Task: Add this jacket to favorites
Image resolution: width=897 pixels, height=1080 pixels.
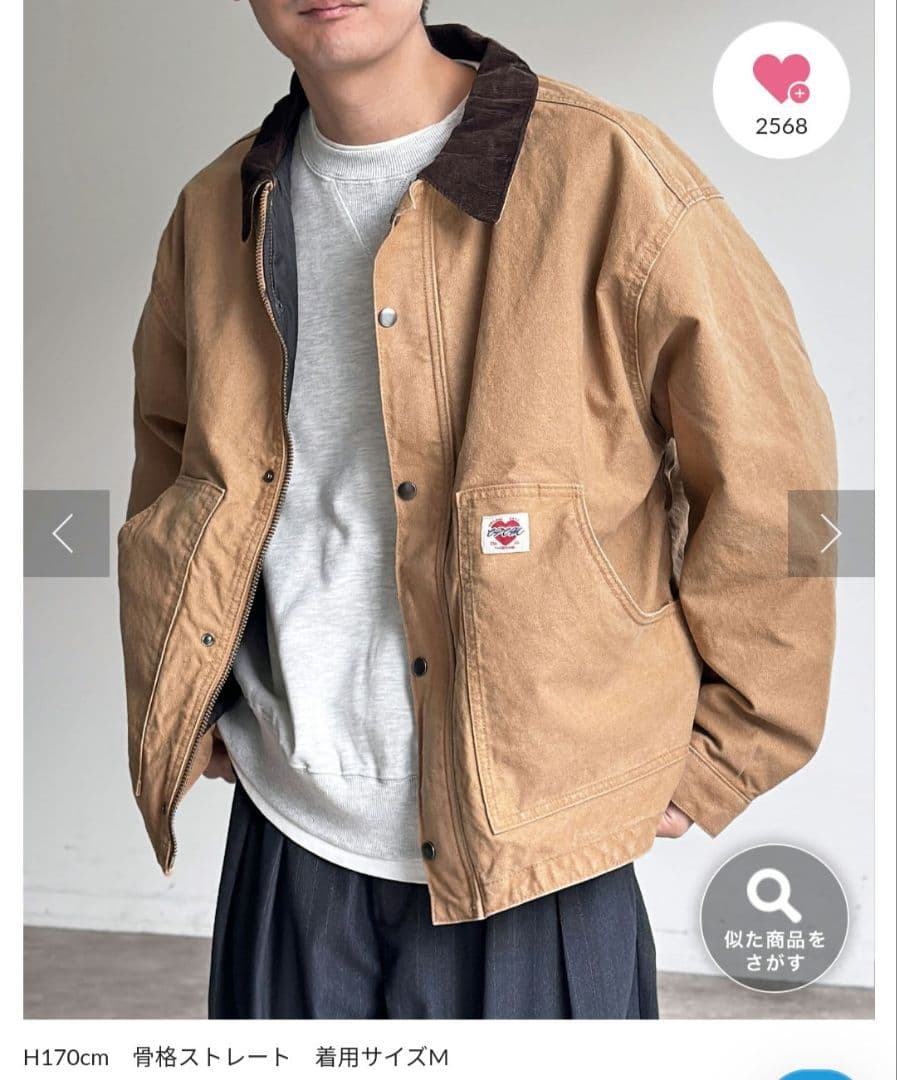Action: pyautogui.click(x=781, y=90)
